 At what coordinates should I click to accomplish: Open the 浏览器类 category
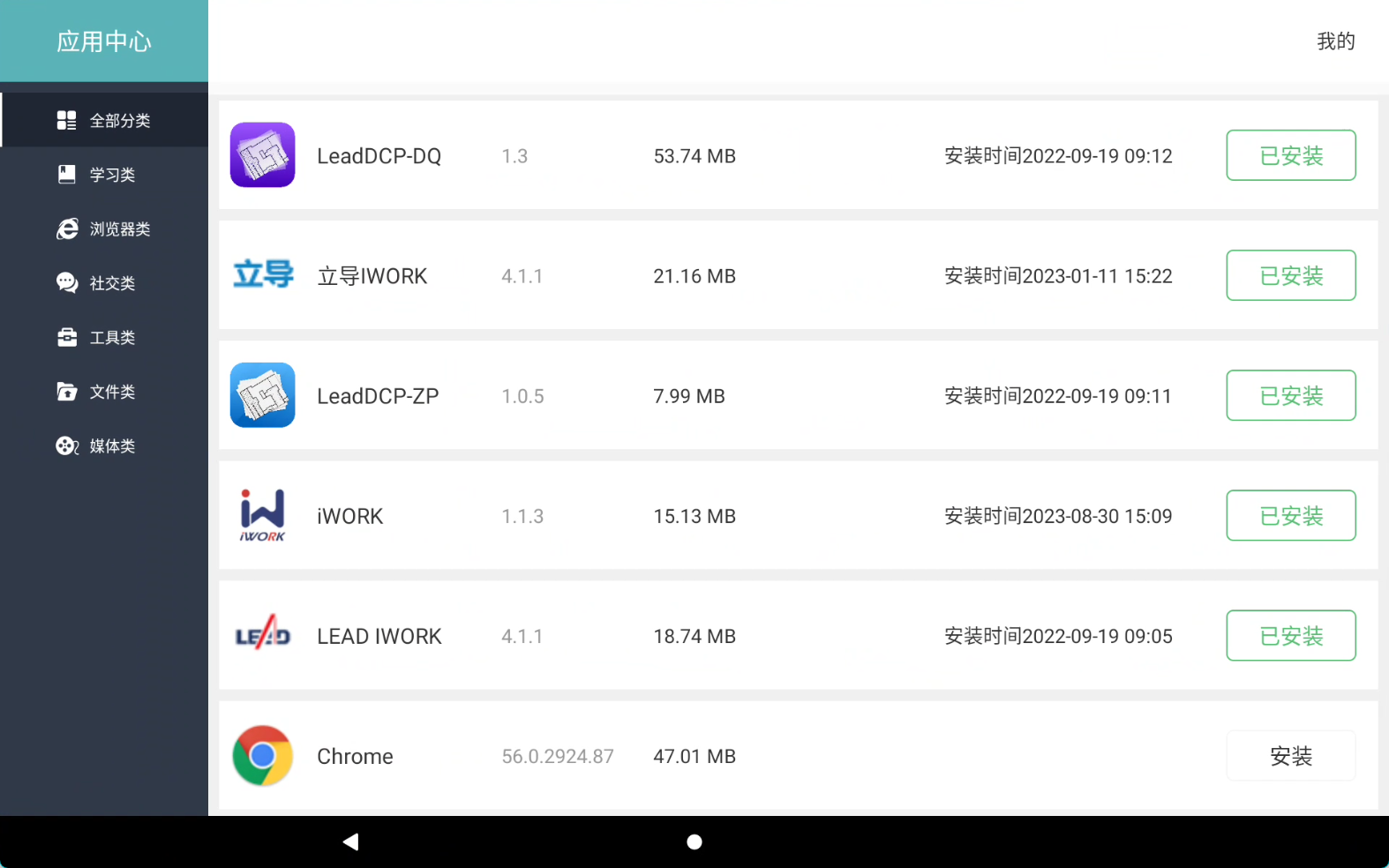point(104,229)
